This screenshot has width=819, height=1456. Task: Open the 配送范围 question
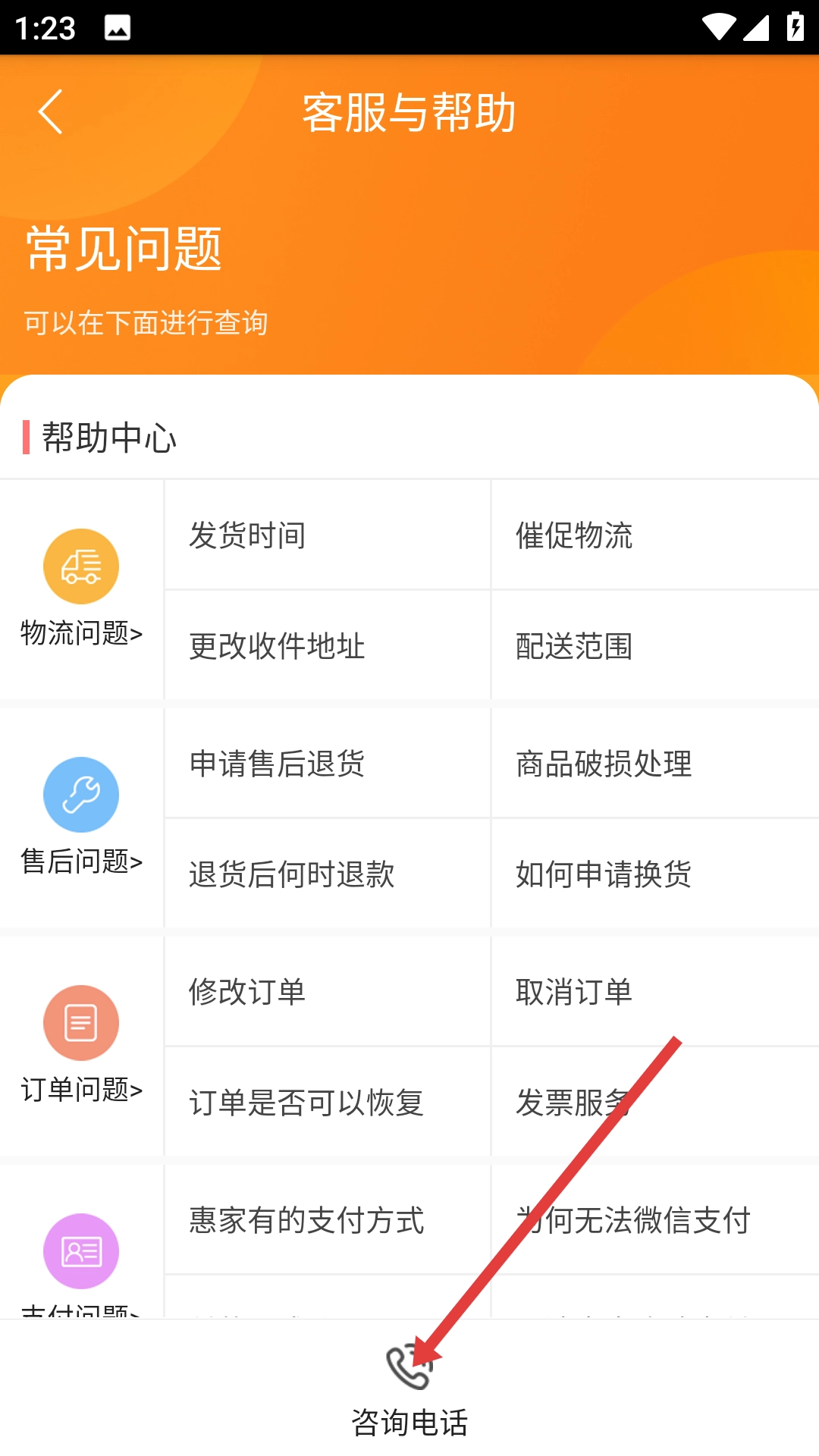pyautogui.click(x=654, y=646)
